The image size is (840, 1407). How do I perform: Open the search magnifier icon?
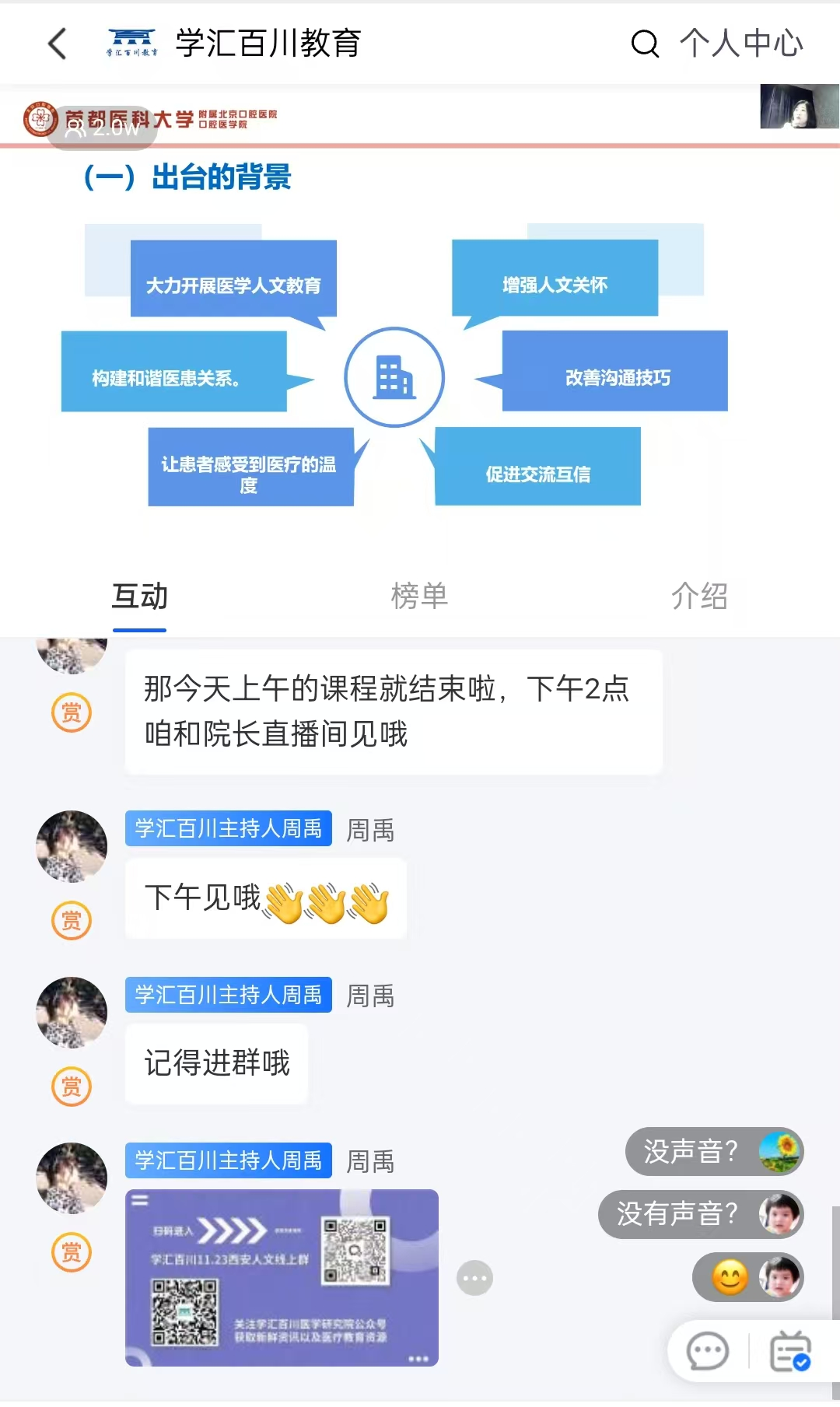644,44
